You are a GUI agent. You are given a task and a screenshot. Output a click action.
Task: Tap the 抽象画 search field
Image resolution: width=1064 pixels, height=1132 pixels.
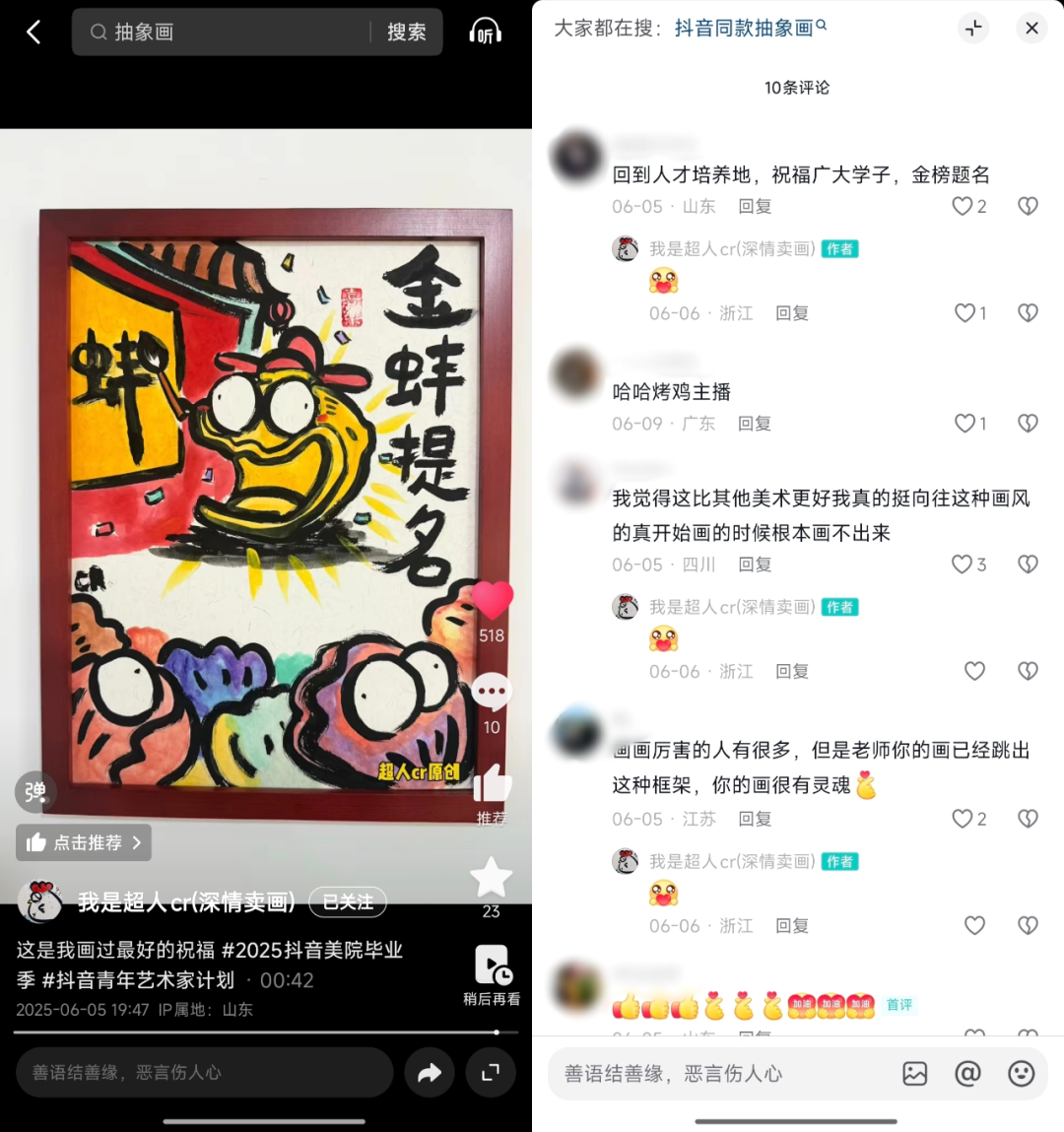coord(227,33)
